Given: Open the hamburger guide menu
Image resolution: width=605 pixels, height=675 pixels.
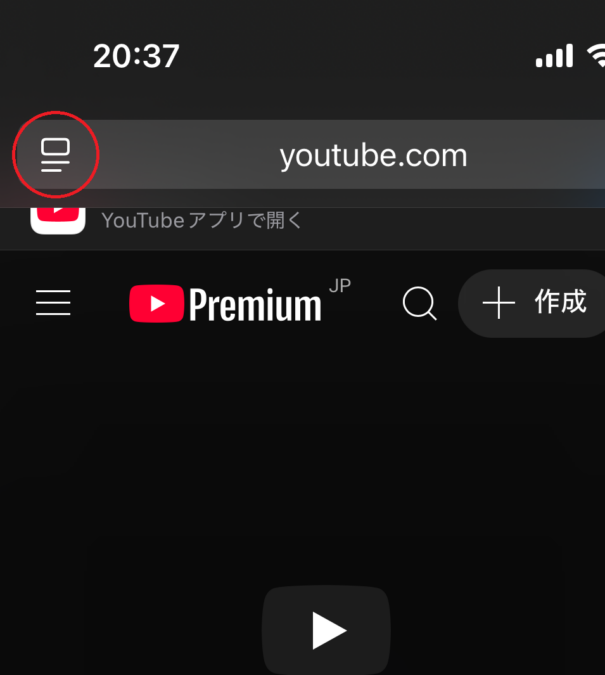Looking at the screenshot, I should point(53,303).
